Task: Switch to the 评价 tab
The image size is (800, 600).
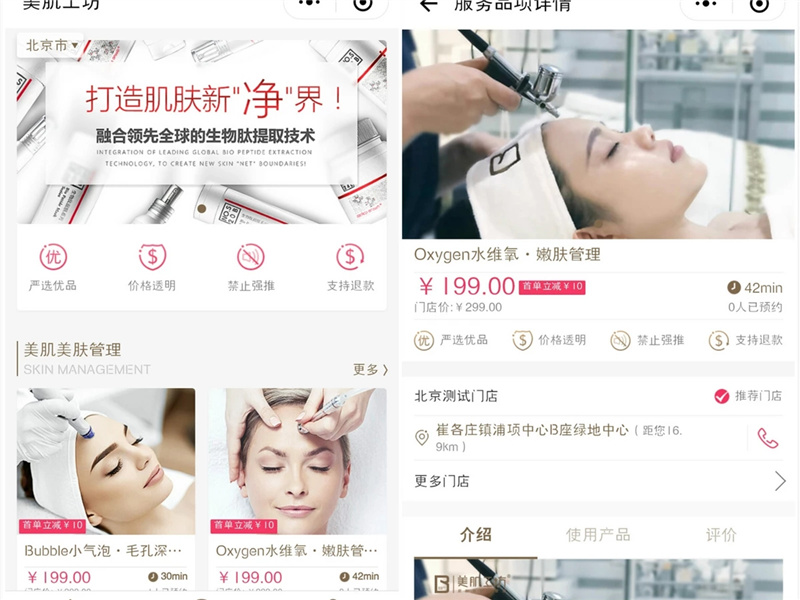Action: tap(721, 535)
